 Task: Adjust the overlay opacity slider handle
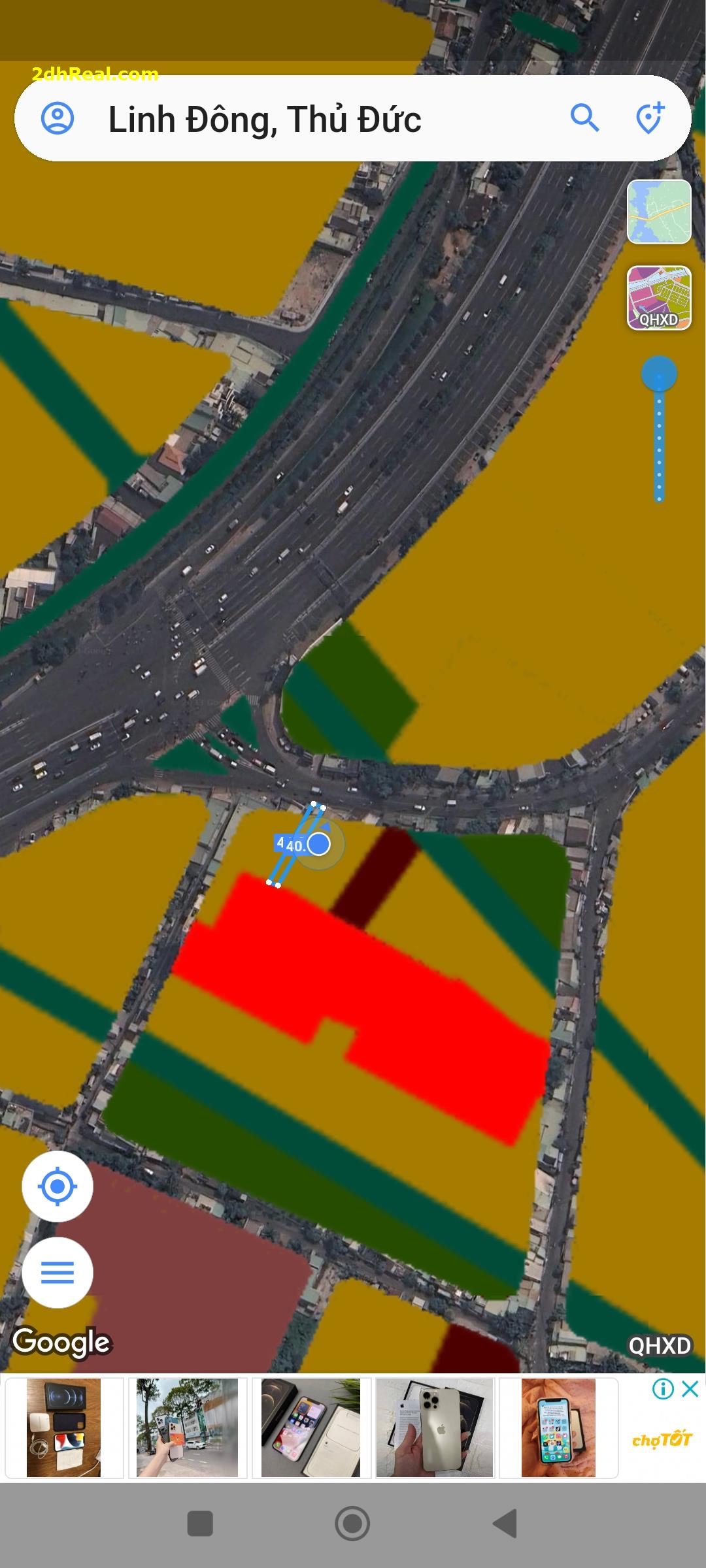659,374
